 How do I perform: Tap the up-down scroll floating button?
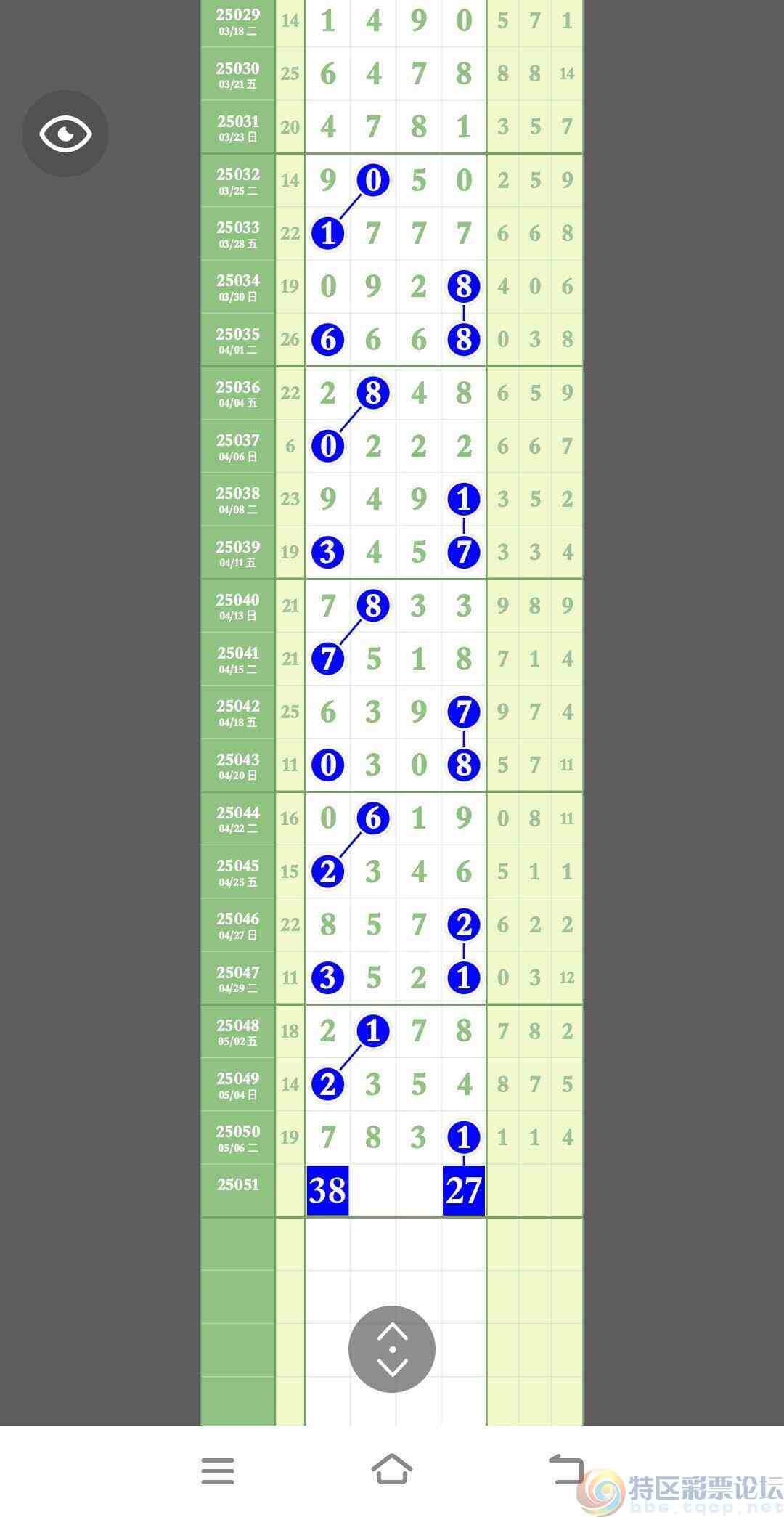tap(392, 1349)
